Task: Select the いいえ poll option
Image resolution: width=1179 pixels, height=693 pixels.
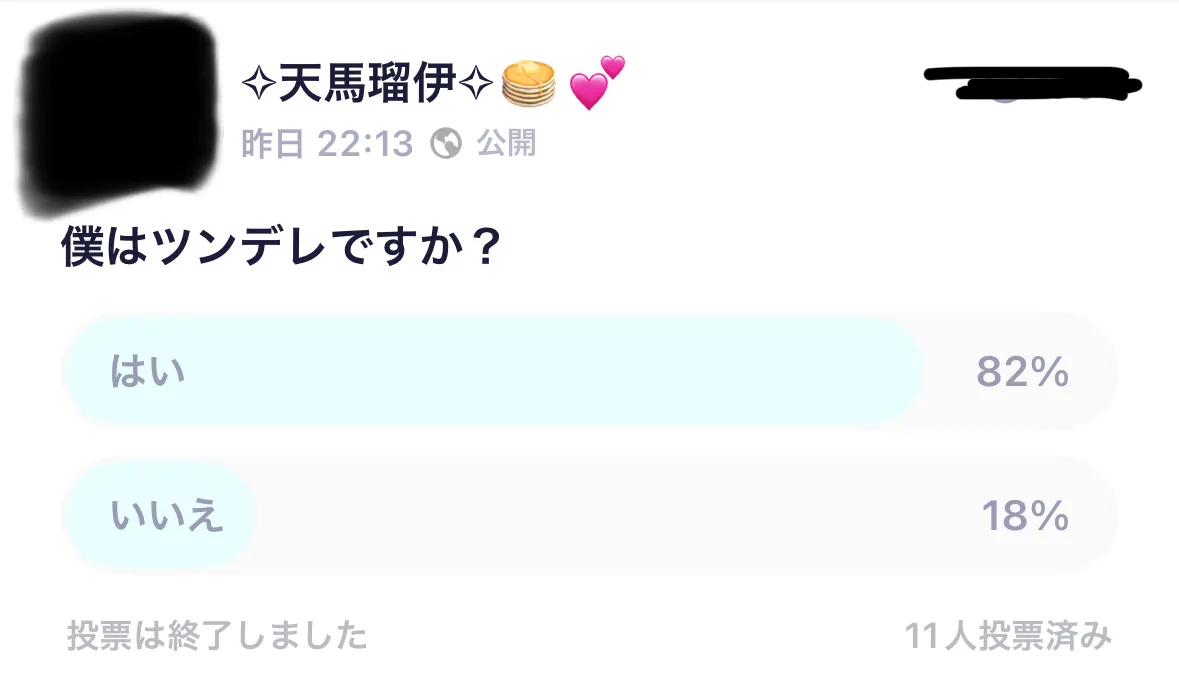Action: point(590,516)
